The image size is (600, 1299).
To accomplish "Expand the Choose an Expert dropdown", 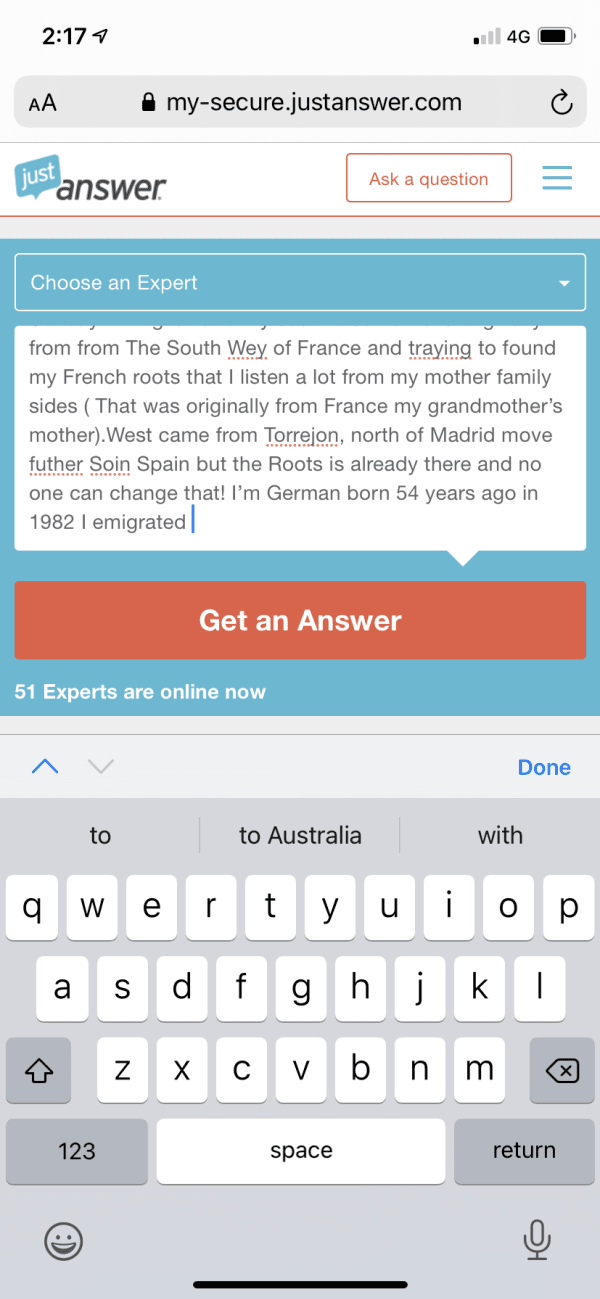I will point(300,283).
